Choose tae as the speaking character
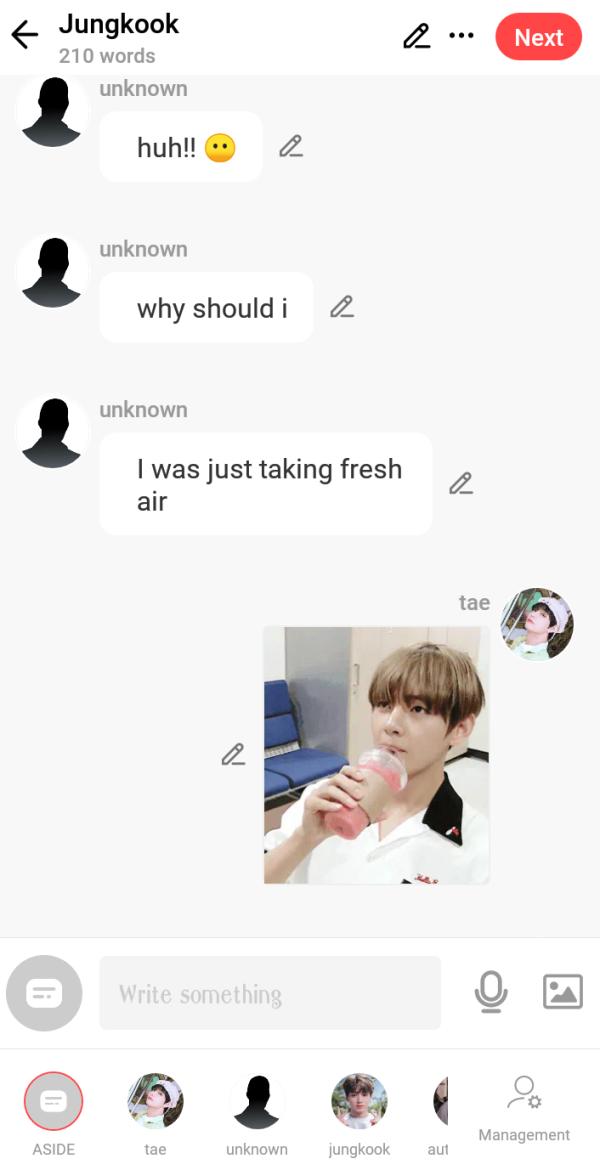 click(155, 1102)
